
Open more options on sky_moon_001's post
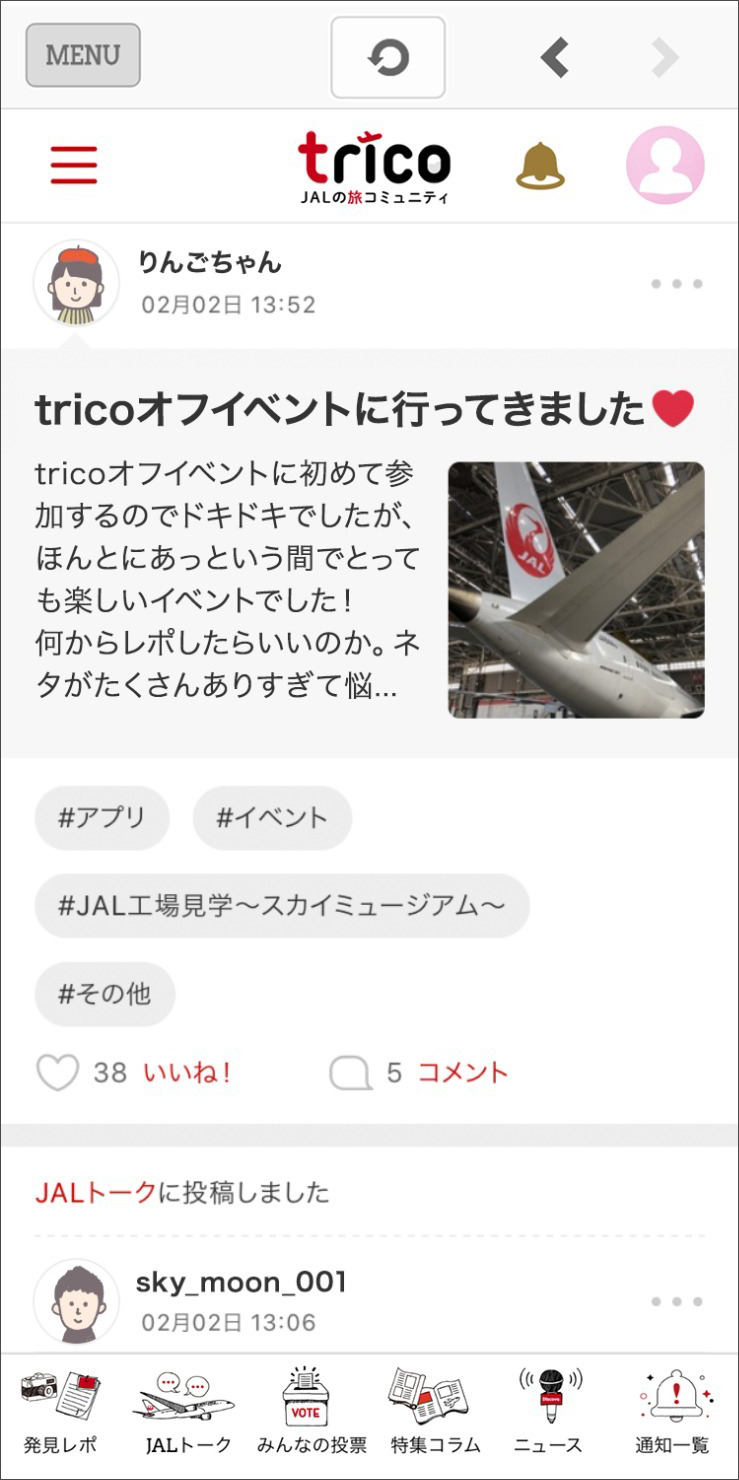coord(677,1302)
